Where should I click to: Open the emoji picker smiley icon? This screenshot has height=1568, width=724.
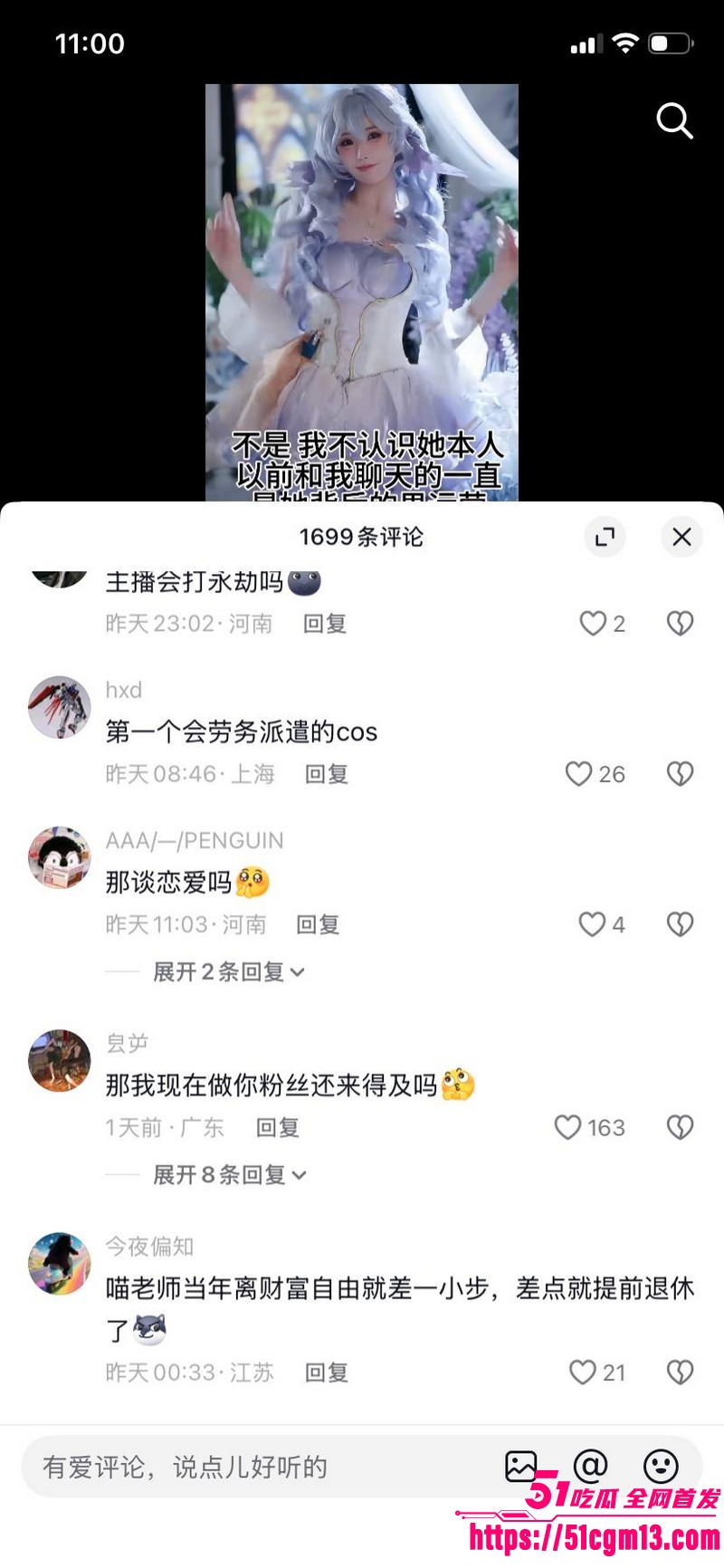pos(660,1467)
